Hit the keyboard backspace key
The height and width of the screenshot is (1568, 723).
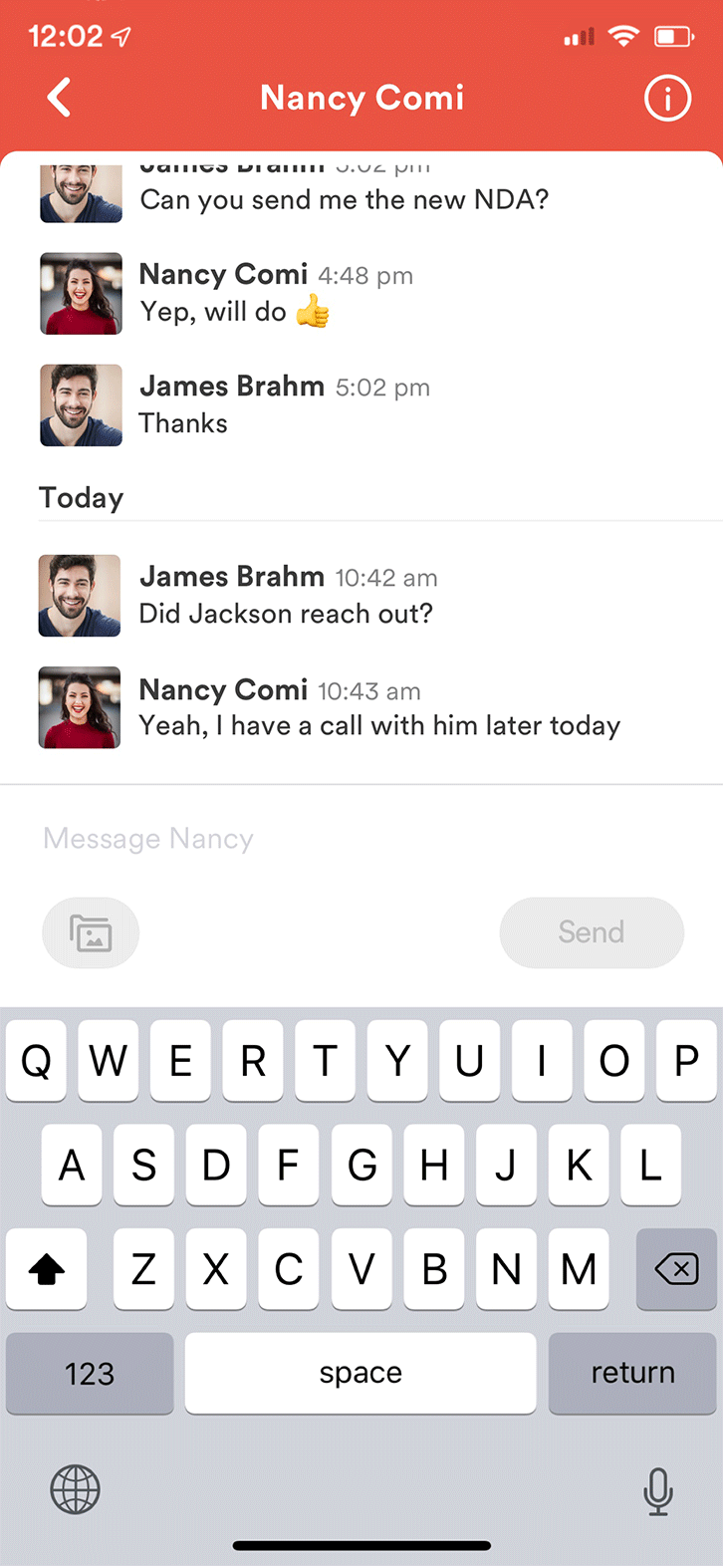coord(676,1269)
